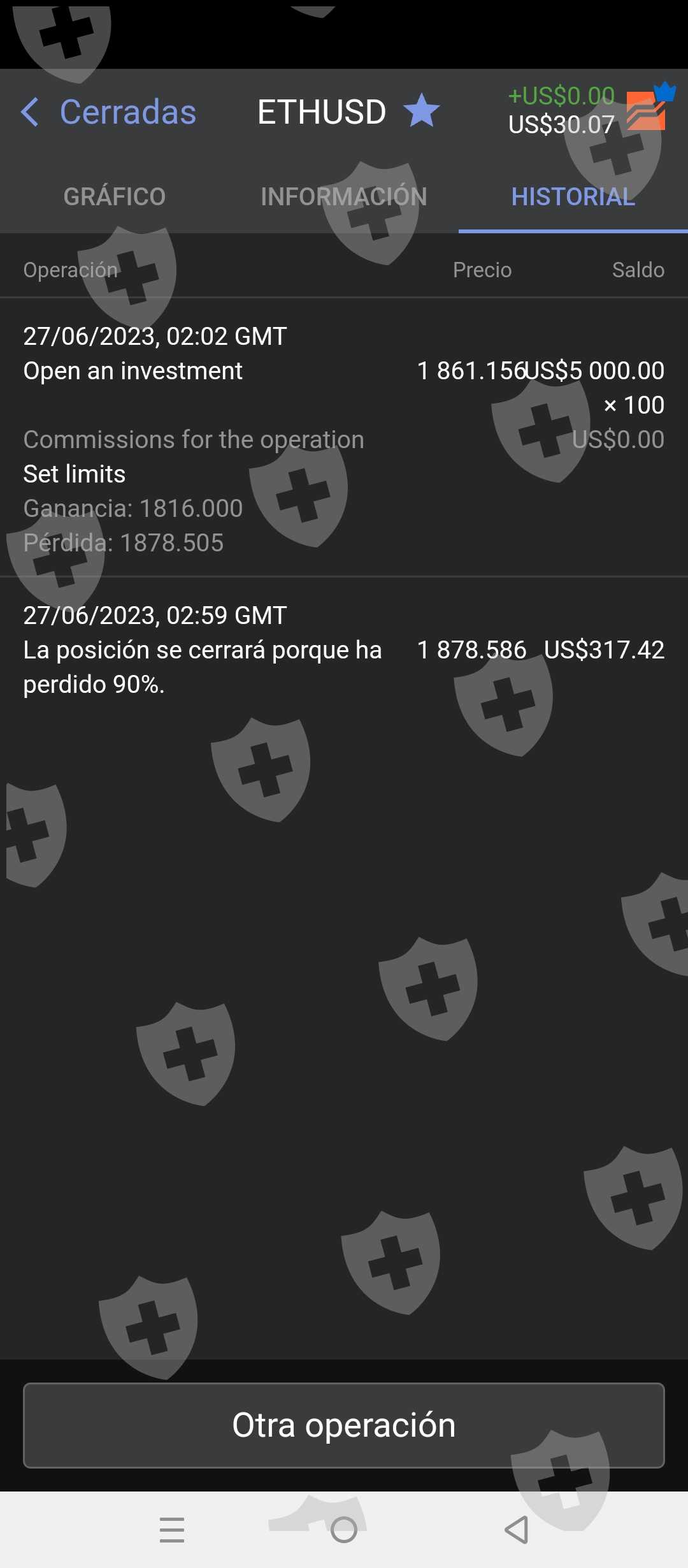The image size is (688, 1568).
Task: Open the INFORMACIÓN tab
Action: pos(344,196)
